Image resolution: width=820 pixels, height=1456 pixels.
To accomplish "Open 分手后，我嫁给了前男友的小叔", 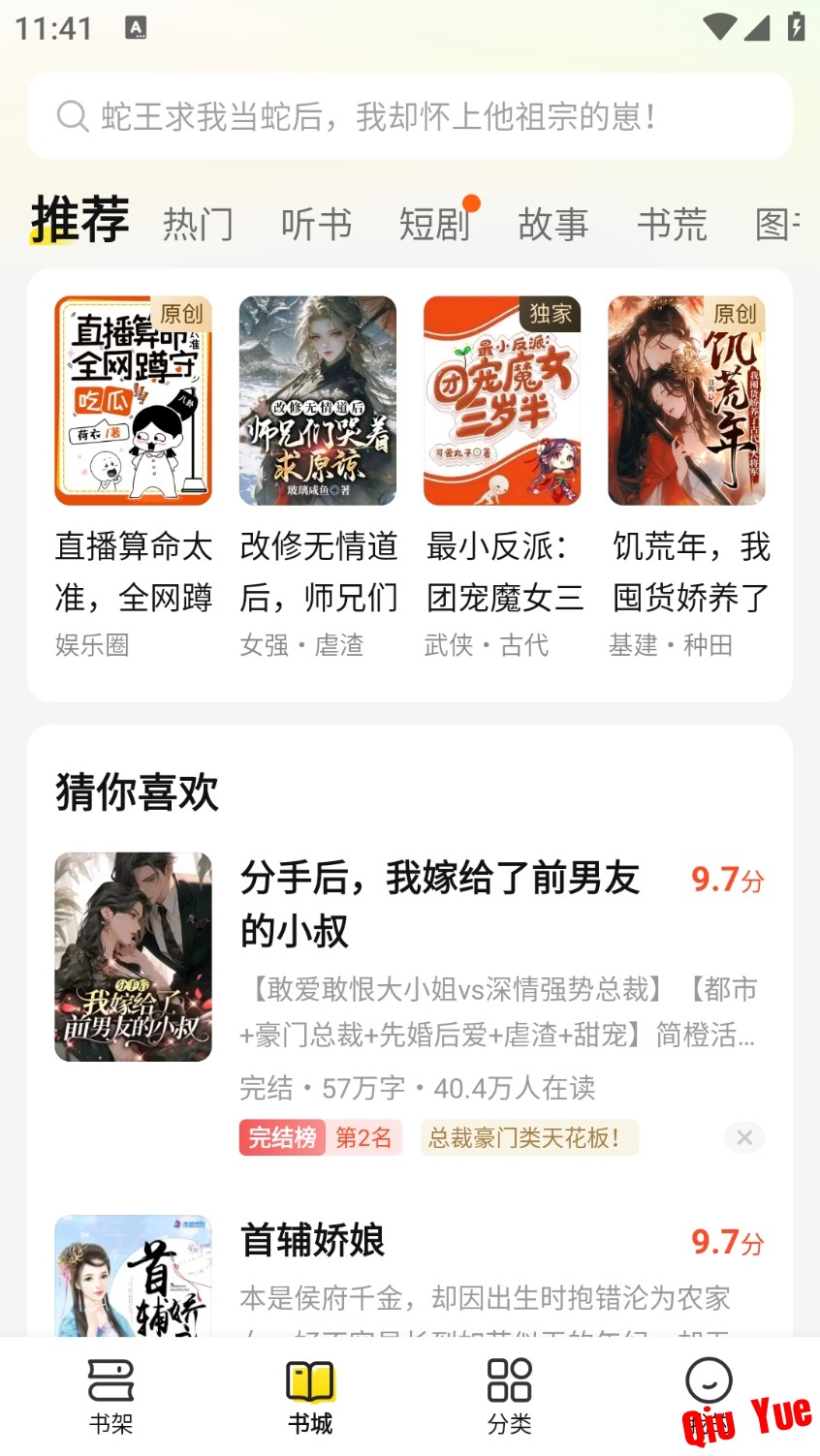I will point(439,903).
